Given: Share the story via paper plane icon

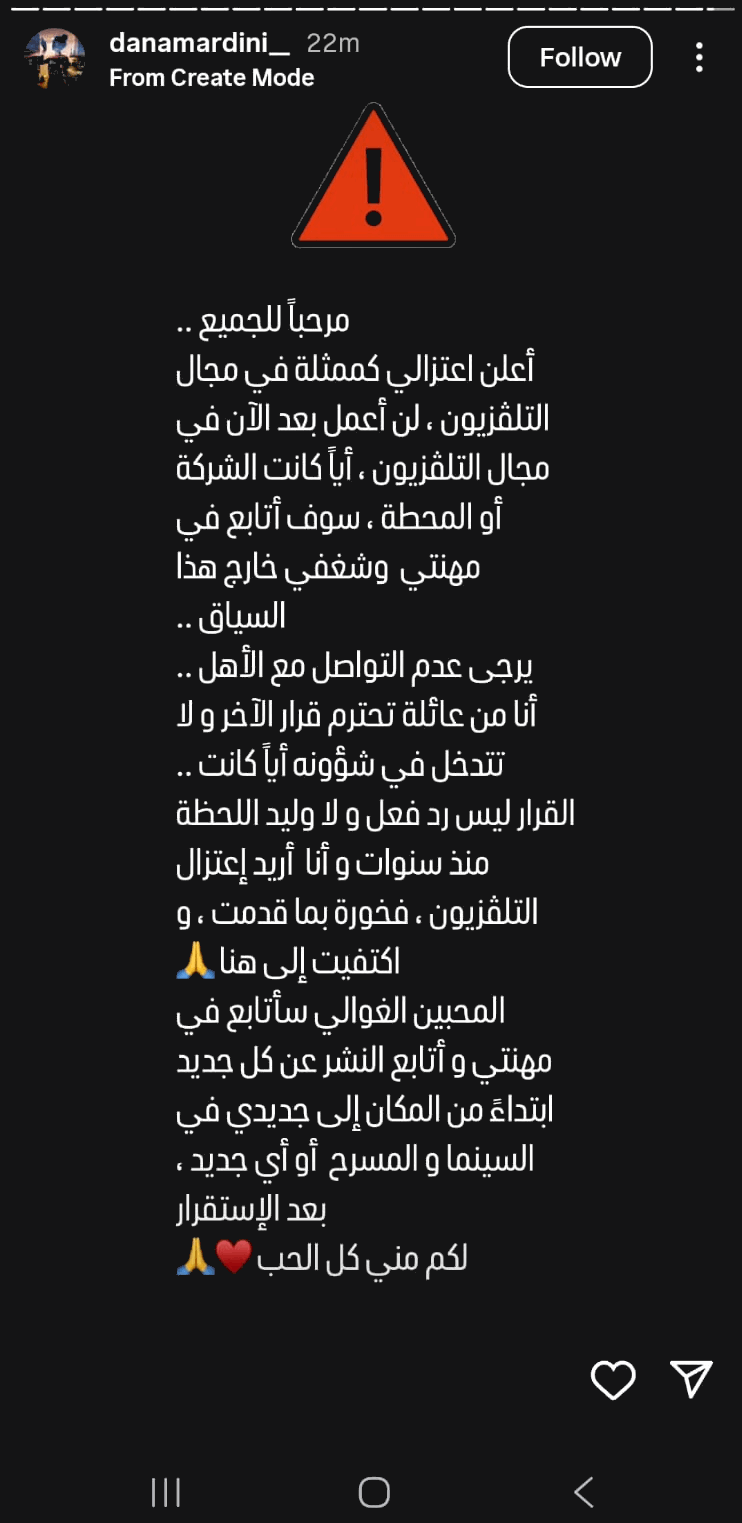Looking at the screenshot, I should pyautogui.click(x=691, y=1379).
